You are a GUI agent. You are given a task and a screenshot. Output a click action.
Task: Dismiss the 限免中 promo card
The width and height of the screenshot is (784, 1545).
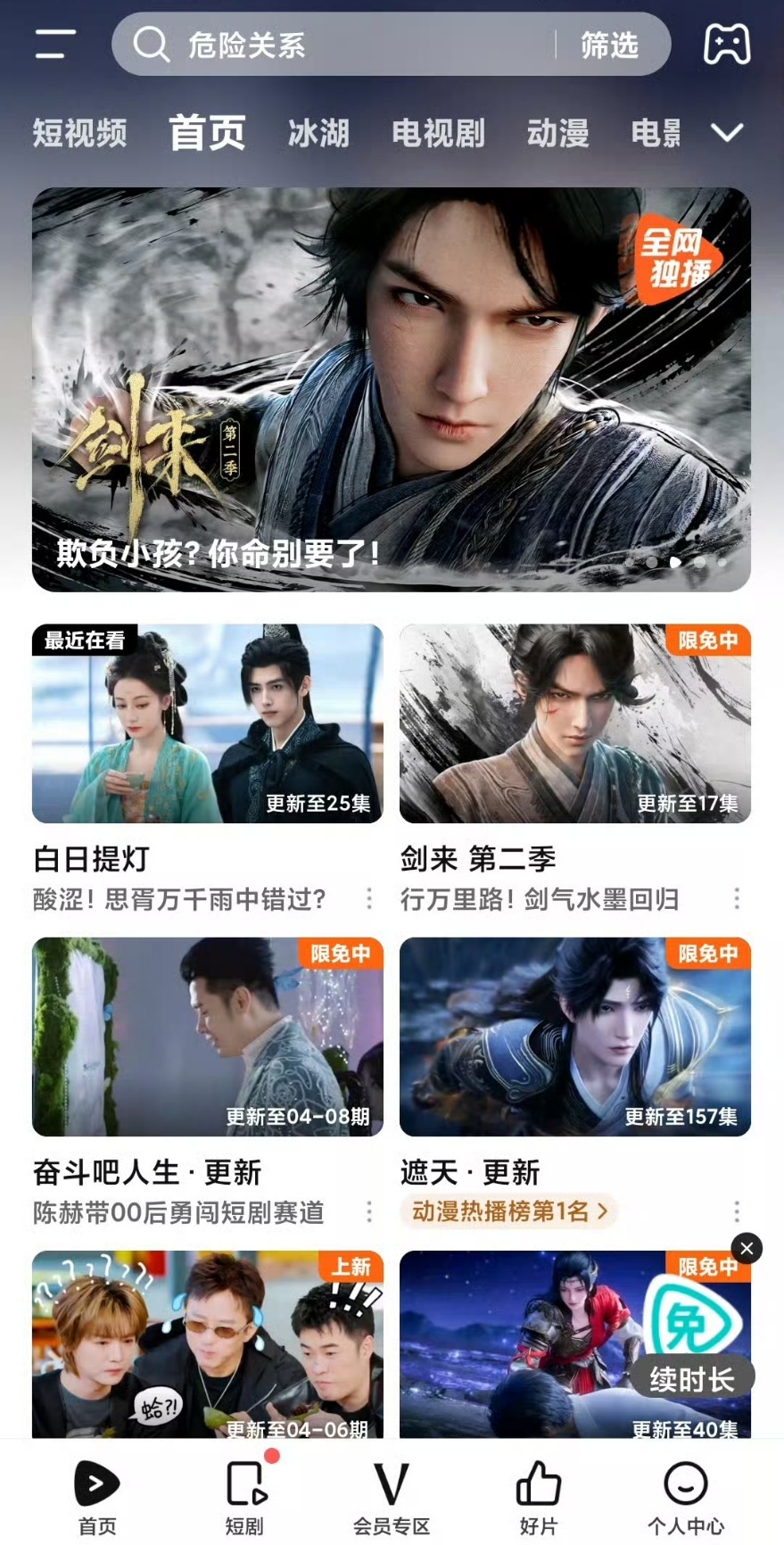coord(745,1249)
